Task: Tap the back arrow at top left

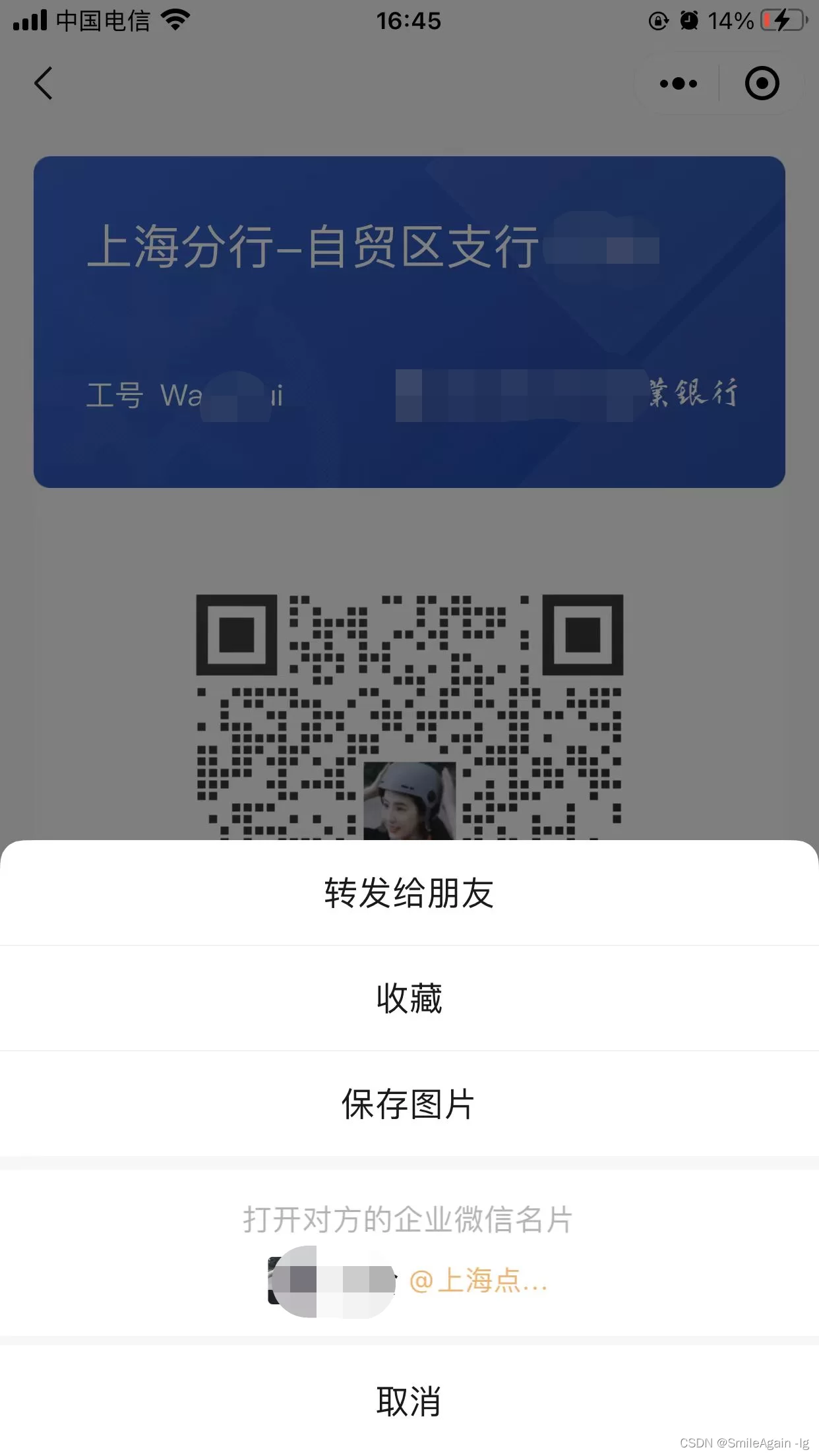Action: (x=42, y=83)
